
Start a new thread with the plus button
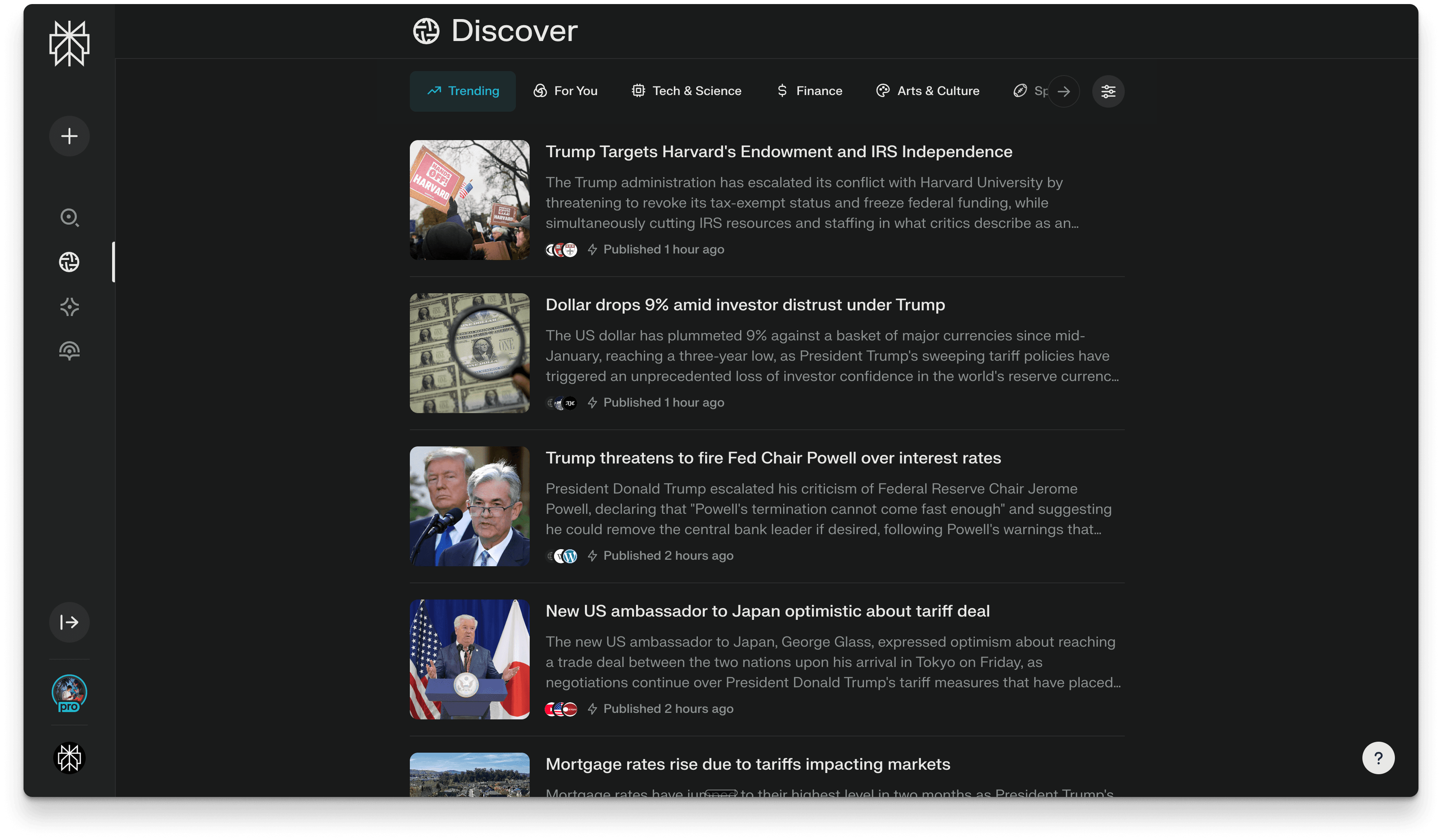(x=69, y=136)
